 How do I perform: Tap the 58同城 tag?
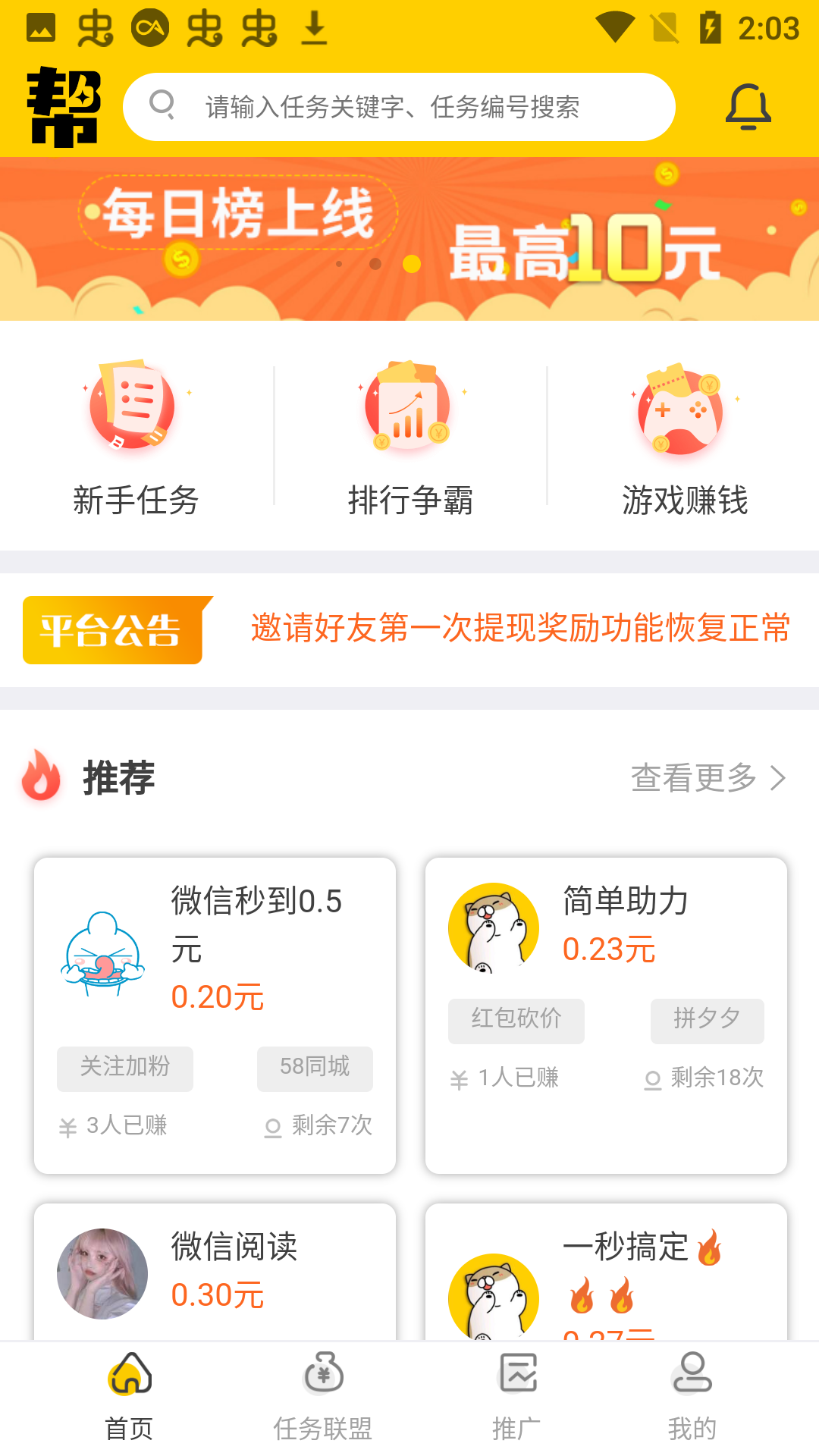tap(315, 1068)
